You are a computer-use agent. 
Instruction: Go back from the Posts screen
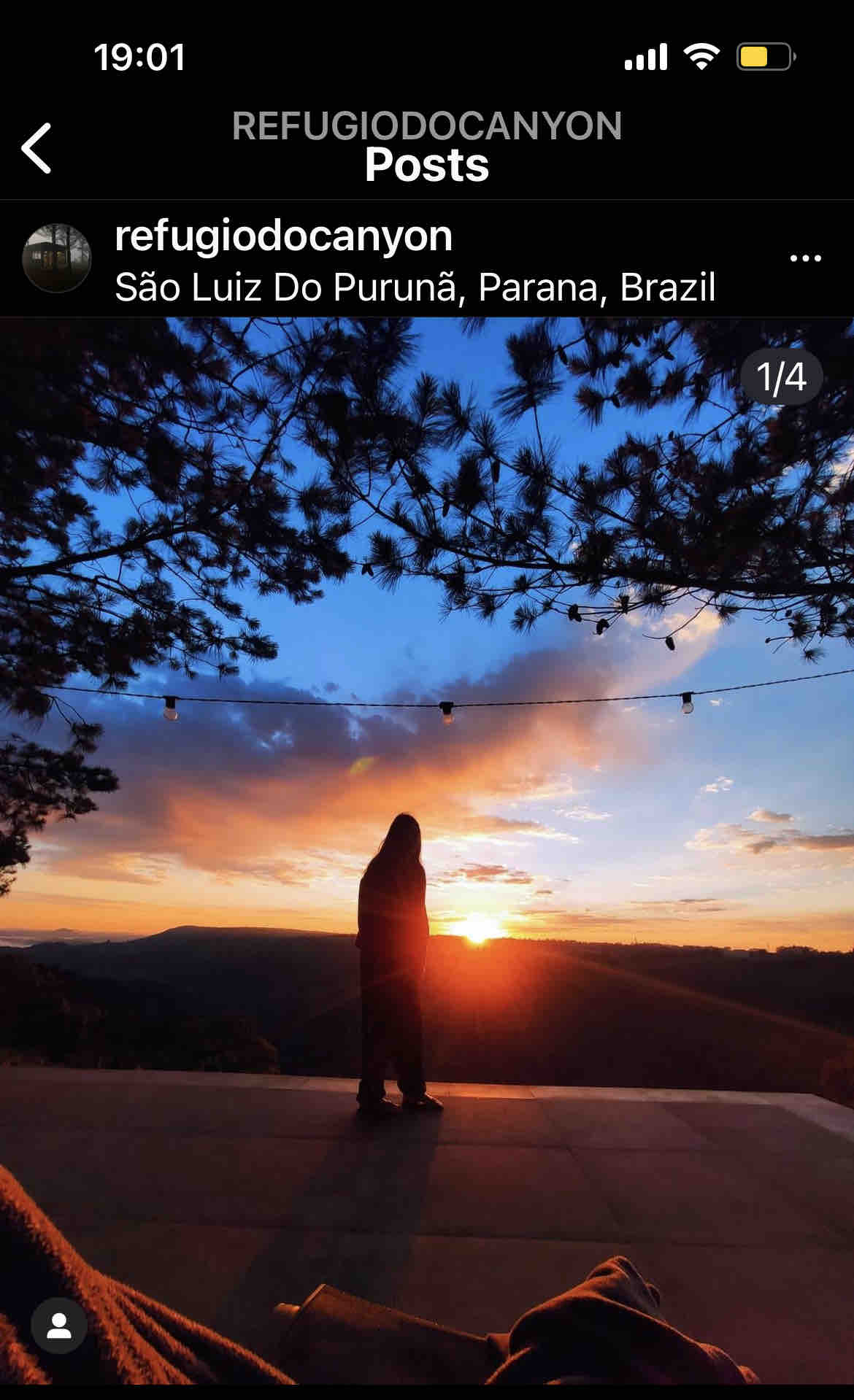click(x=36, y=148)
